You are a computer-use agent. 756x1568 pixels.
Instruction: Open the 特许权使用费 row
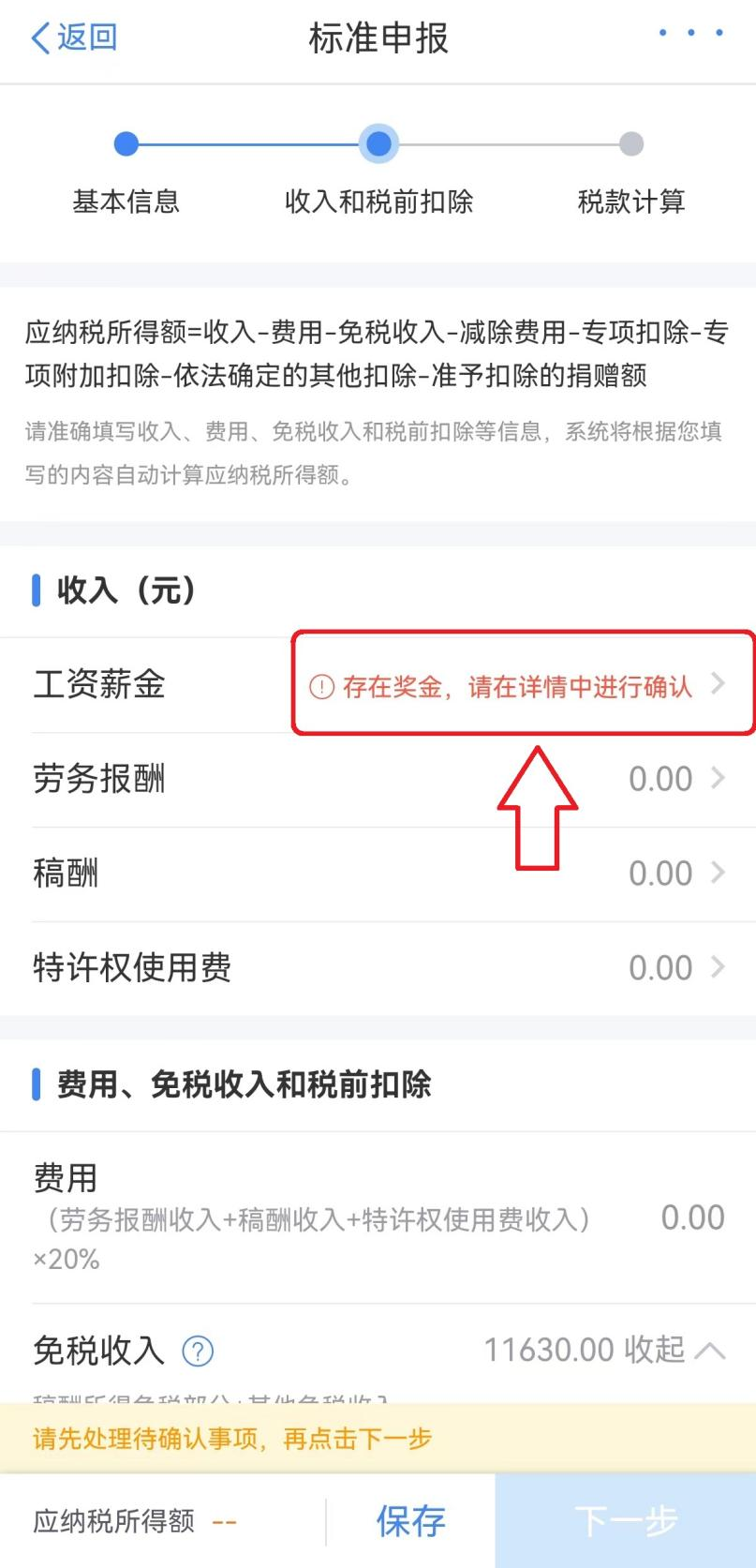378,968
